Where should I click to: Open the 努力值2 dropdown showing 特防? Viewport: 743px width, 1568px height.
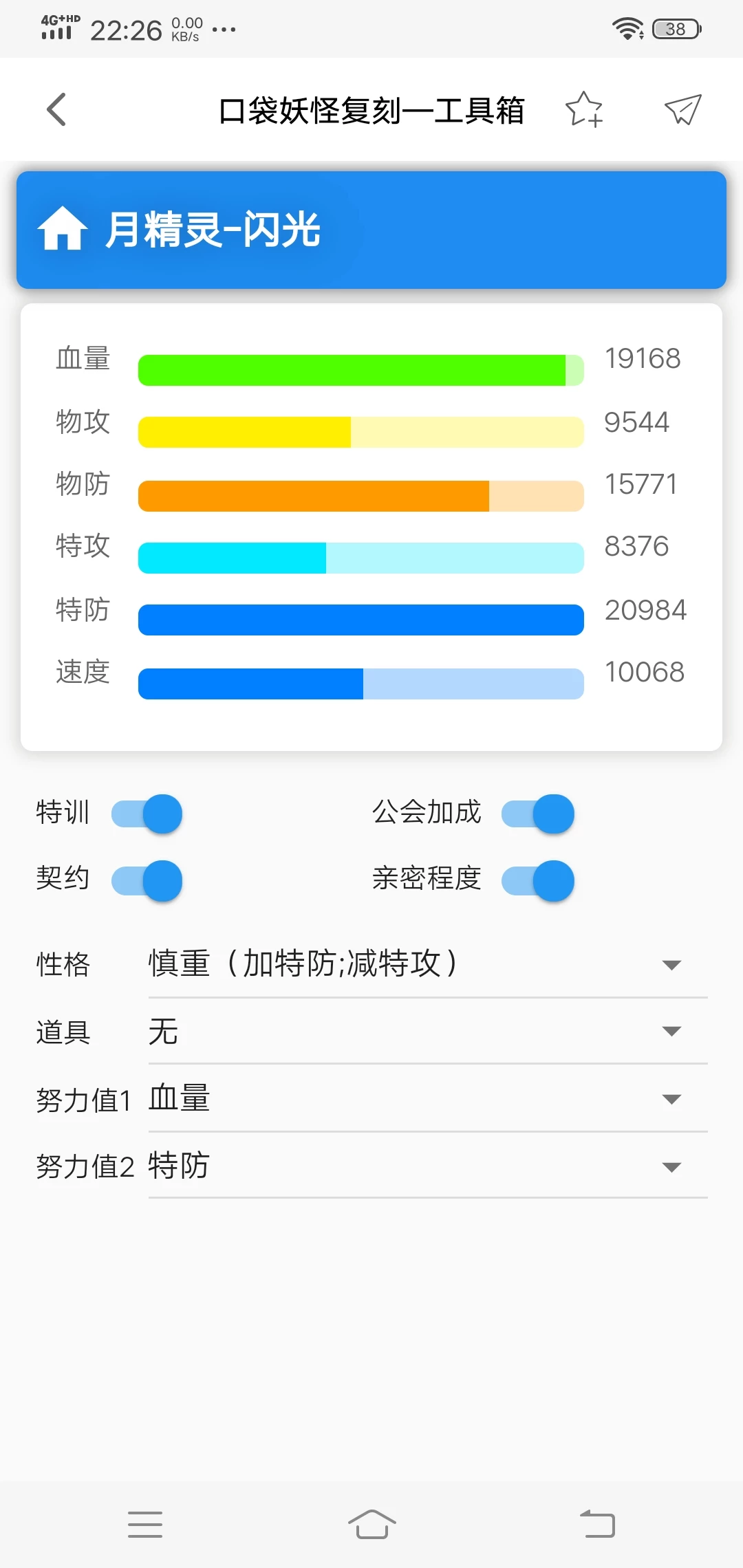coord(427,1166)
